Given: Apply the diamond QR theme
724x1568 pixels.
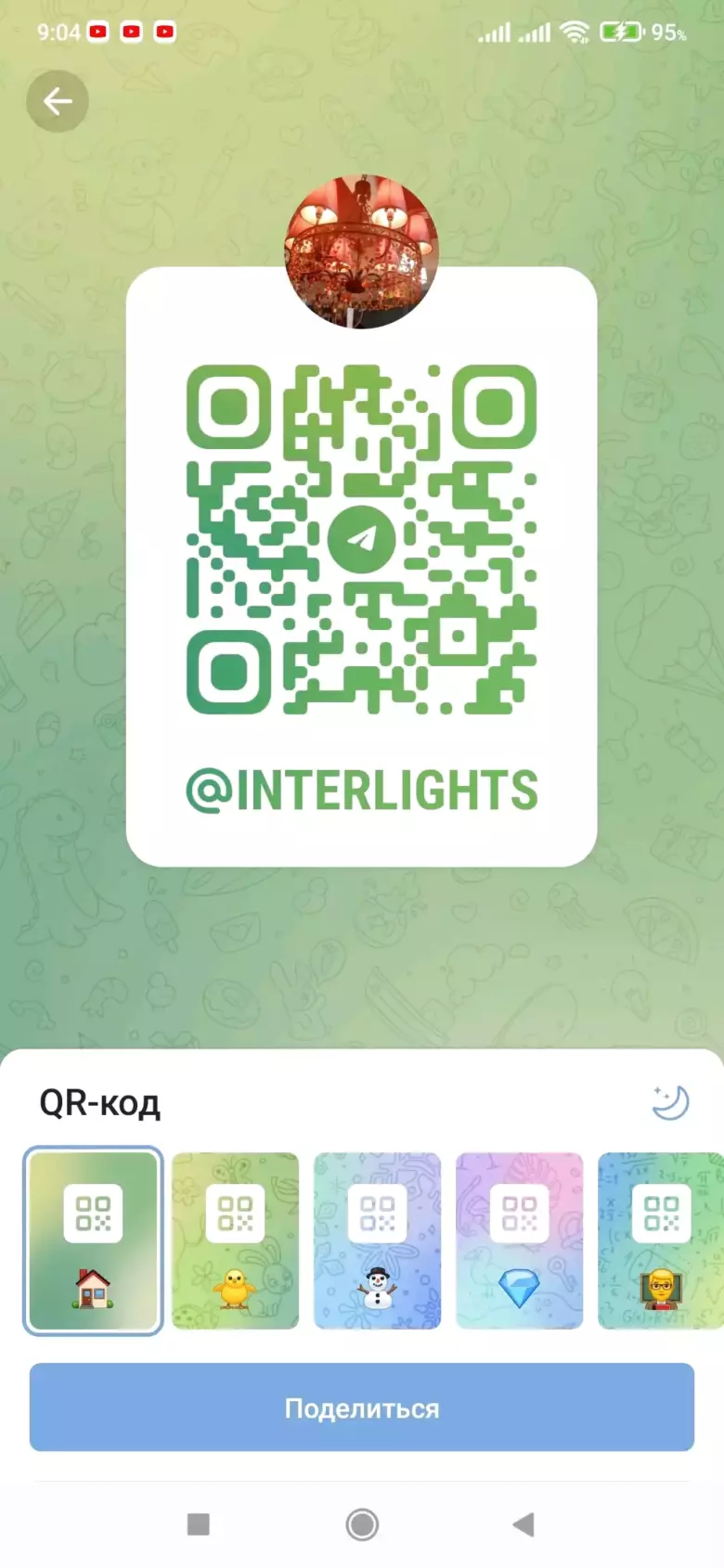Looking at the screenshot, I should pyautogui.click(x=519, y=1240).
